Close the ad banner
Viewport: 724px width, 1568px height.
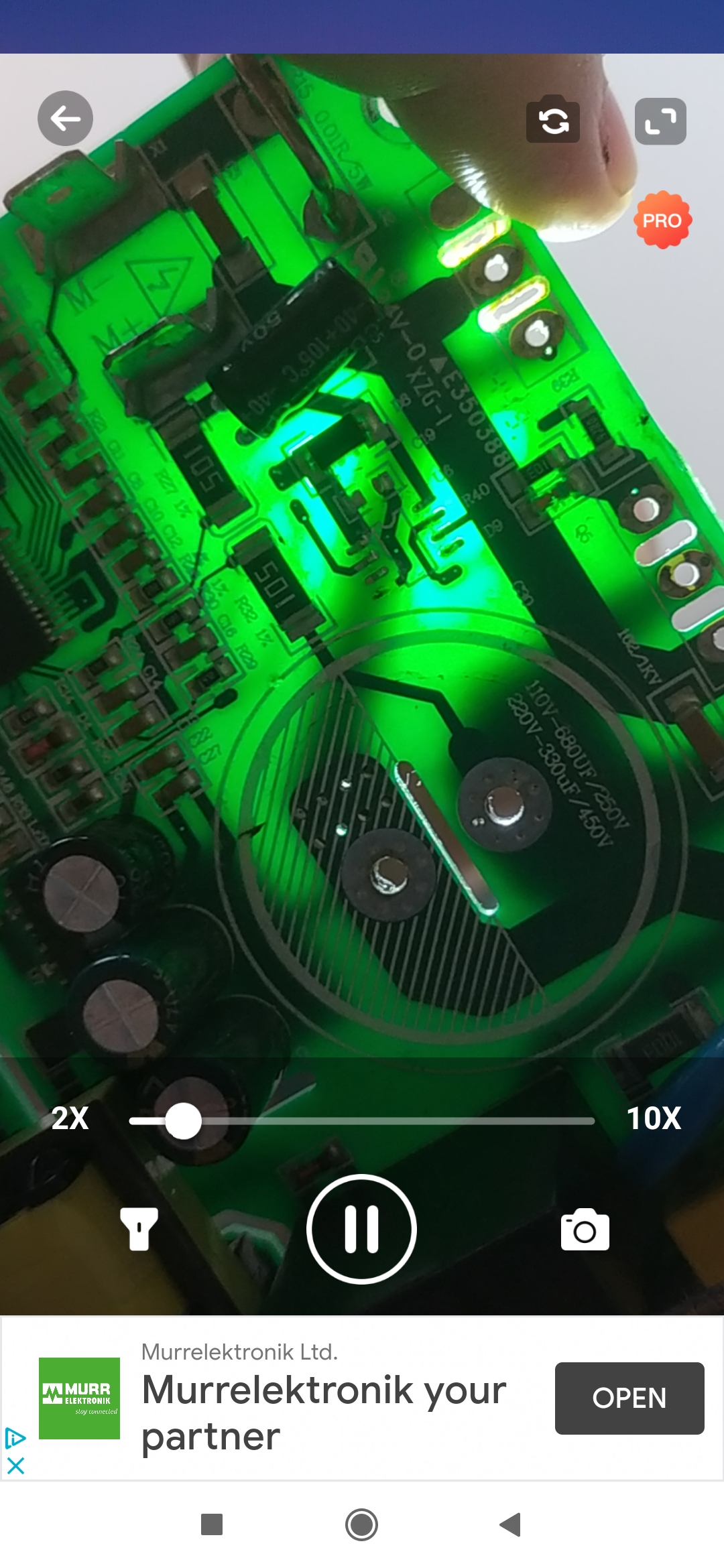pos(15,1465)
